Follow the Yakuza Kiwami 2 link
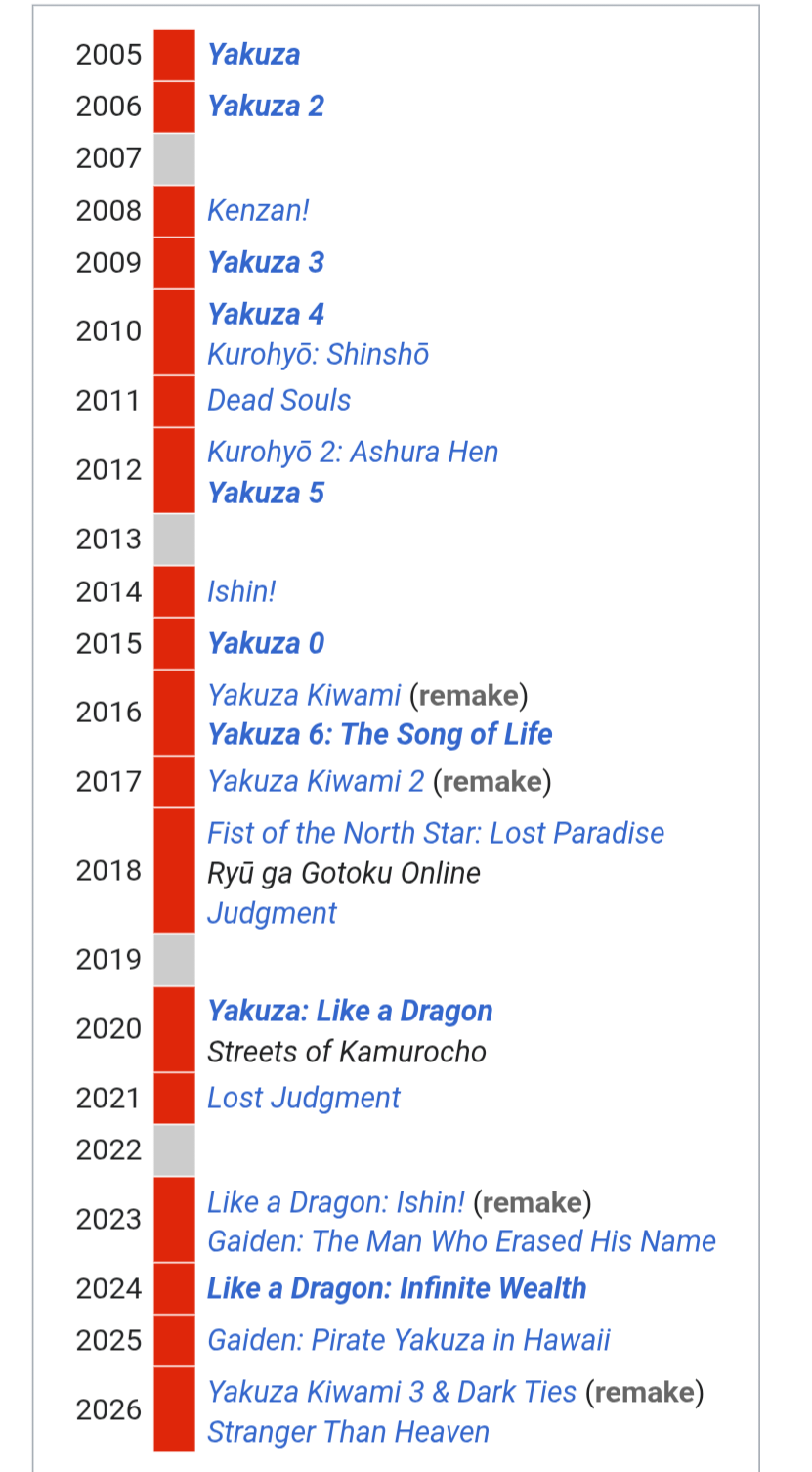Image resolution: width=812 pixels, height=1472 pixels. click(316, 781)
